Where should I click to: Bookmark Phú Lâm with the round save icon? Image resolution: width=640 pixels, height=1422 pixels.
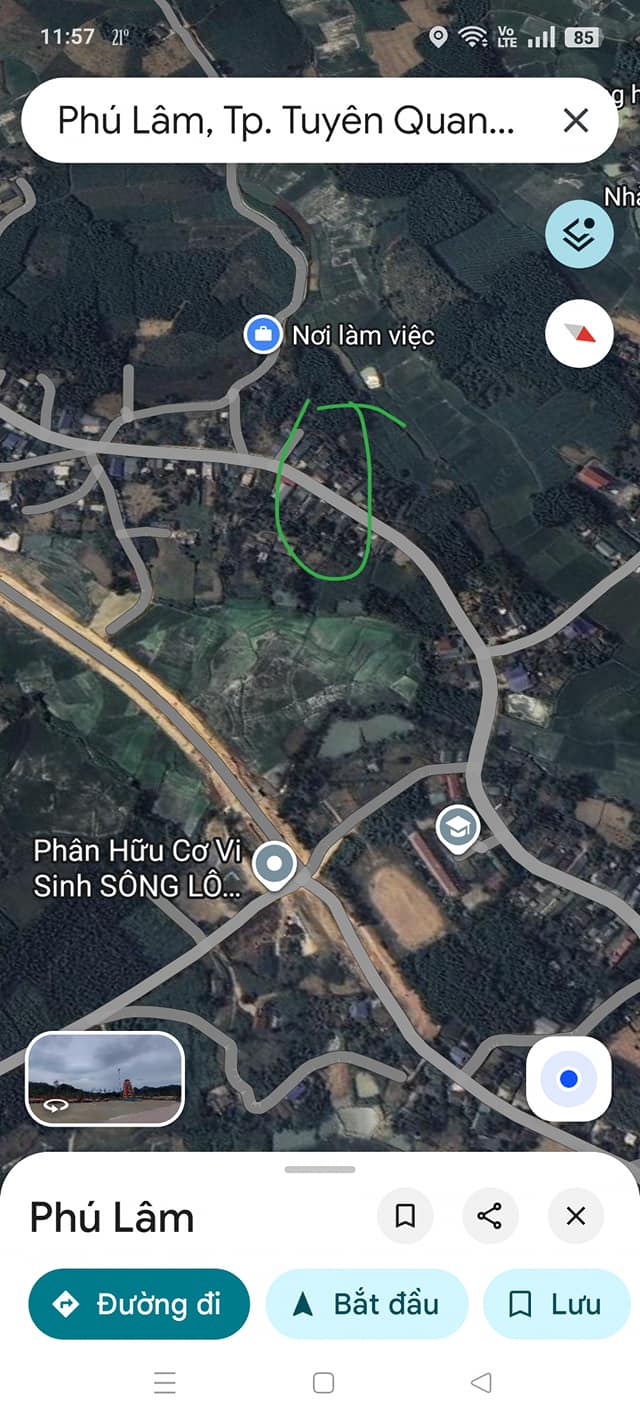[405, 1216]
